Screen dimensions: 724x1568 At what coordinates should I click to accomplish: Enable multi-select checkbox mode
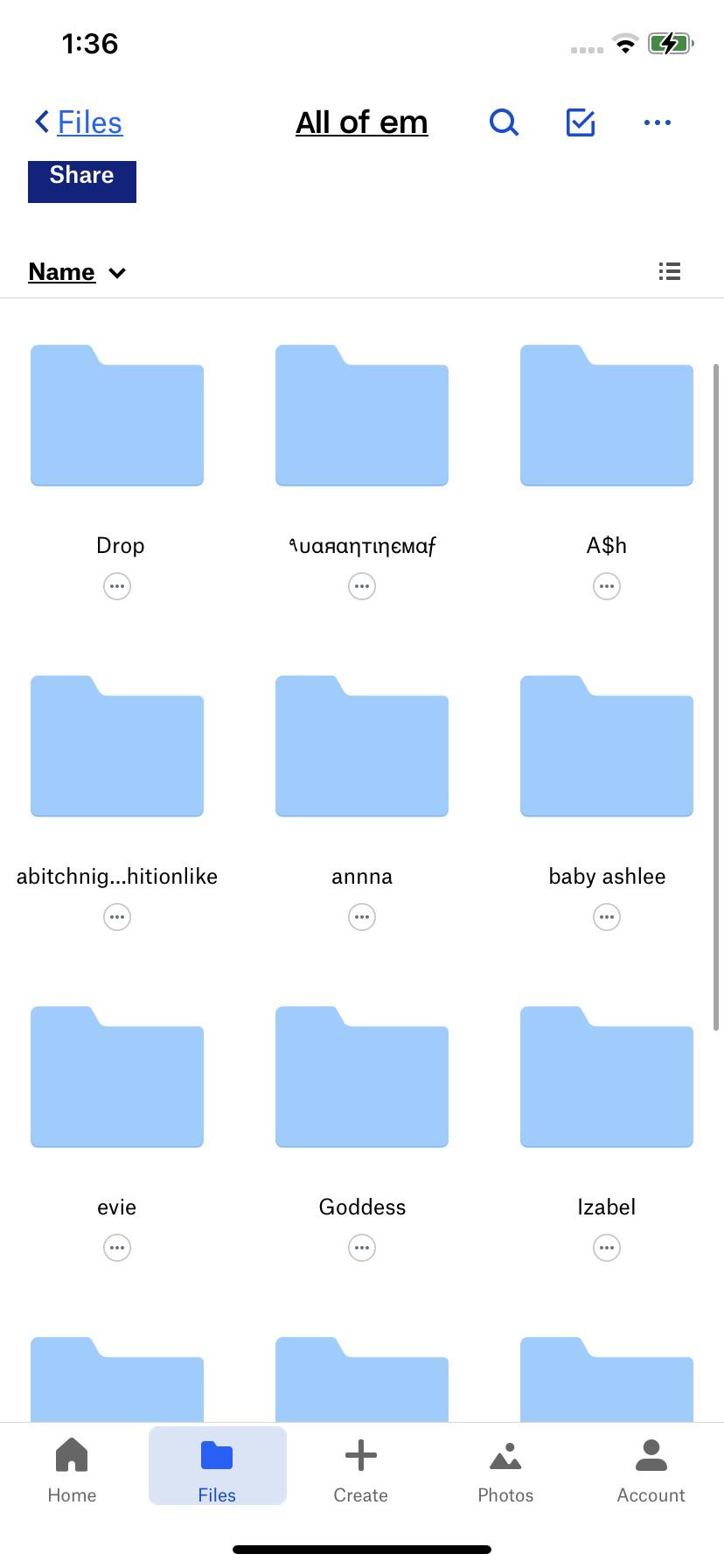[581, 122]
